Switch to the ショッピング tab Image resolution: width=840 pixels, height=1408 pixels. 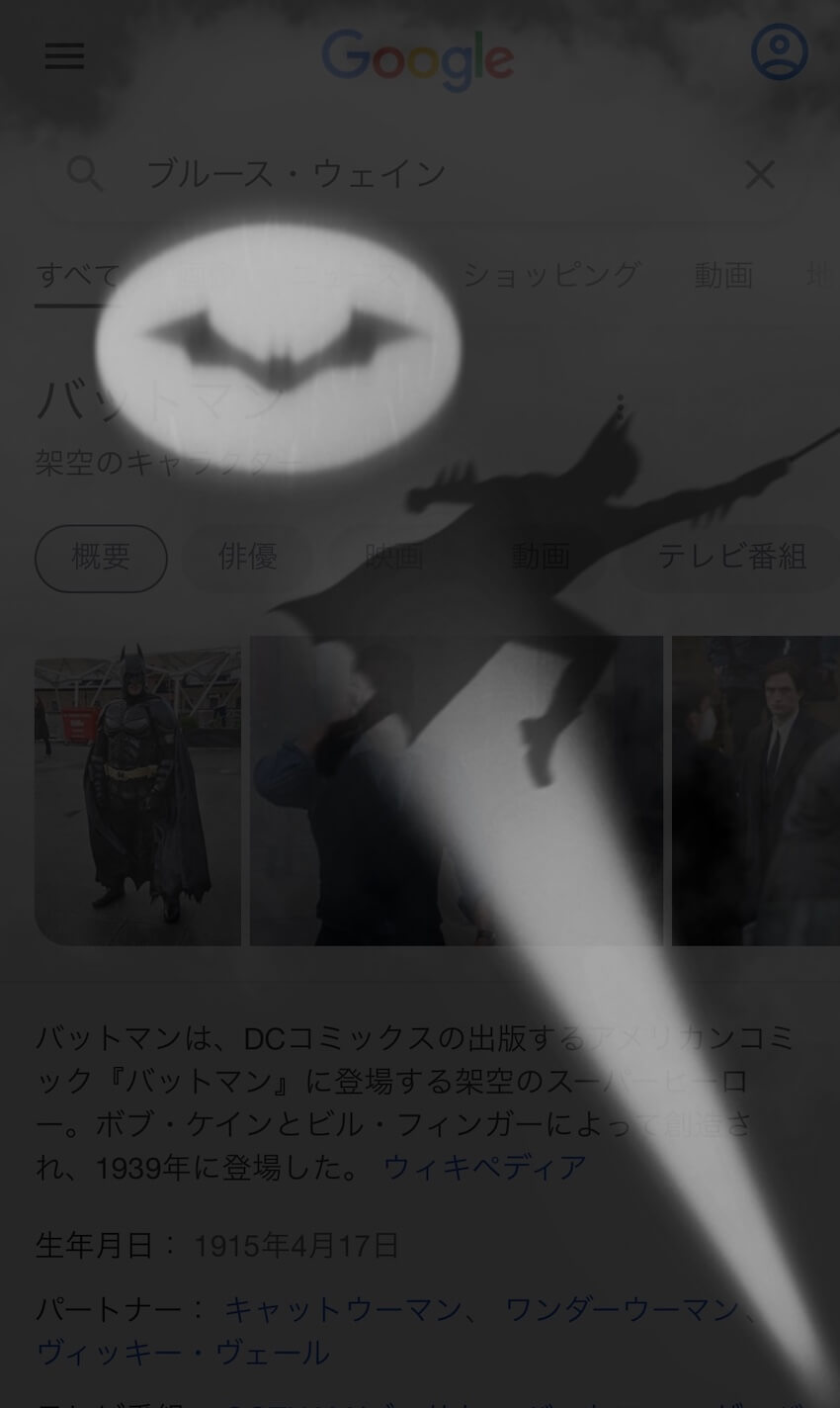551,275
